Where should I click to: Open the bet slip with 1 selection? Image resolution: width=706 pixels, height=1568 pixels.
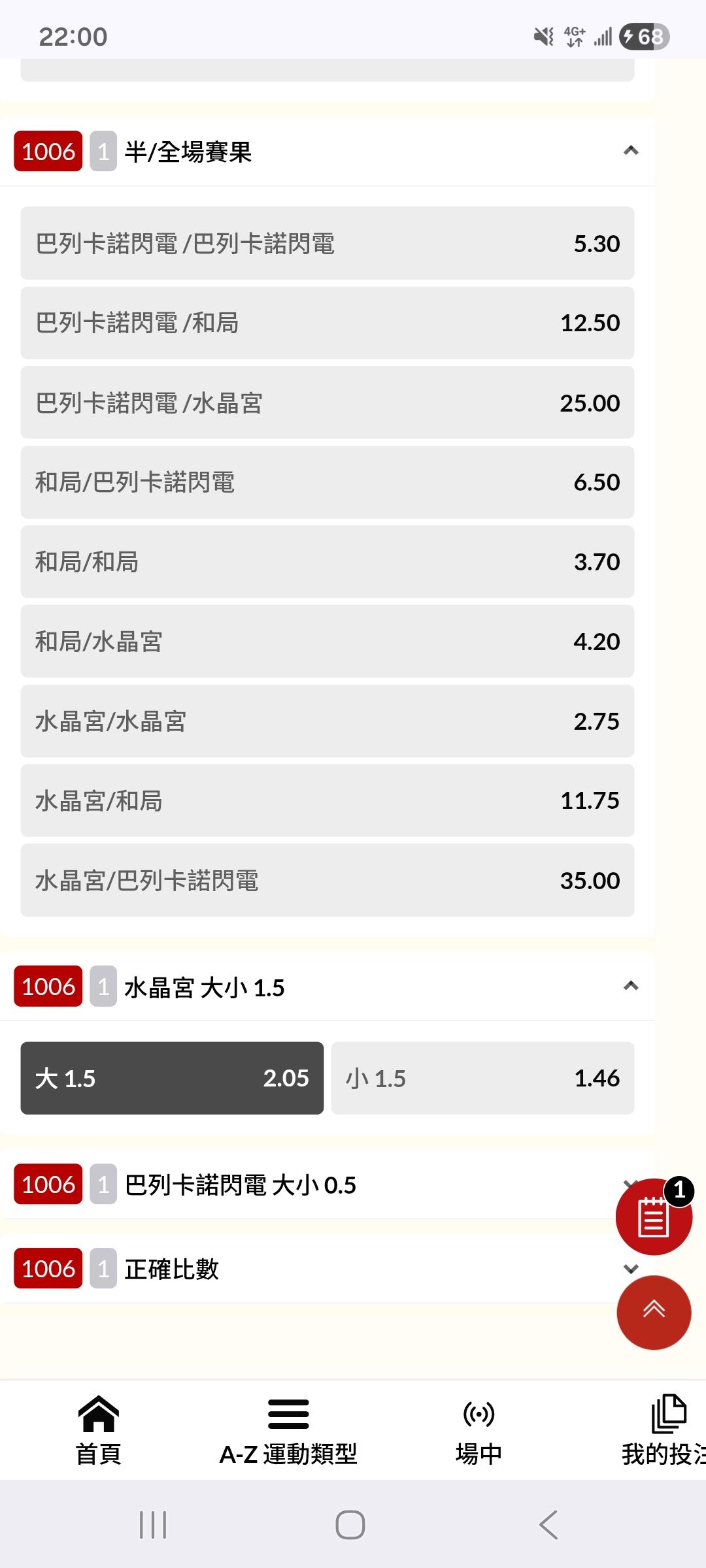(654, 1216)
